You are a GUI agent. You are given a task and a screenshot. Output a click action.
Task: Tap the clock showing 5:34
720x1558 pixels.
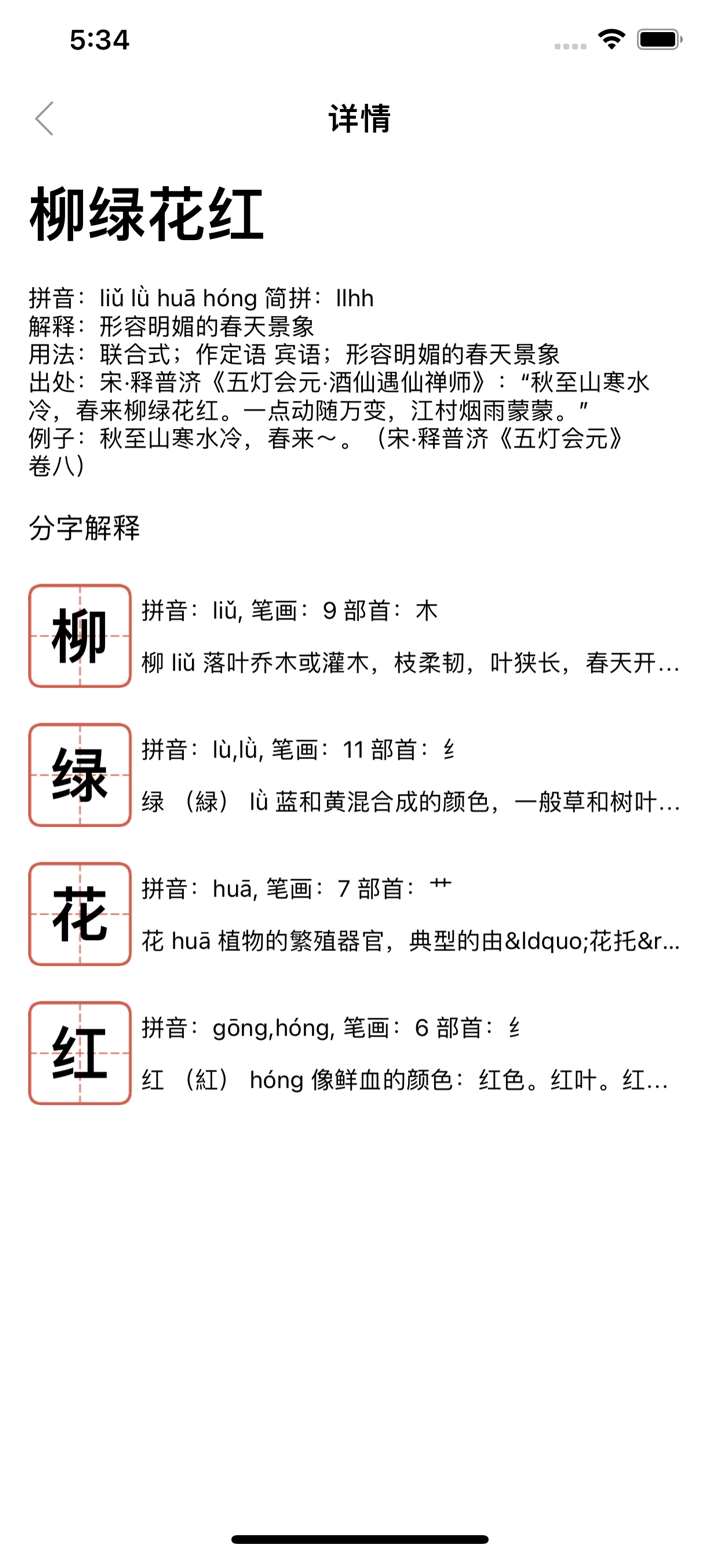pyautogui.click(x=100, y=40)
